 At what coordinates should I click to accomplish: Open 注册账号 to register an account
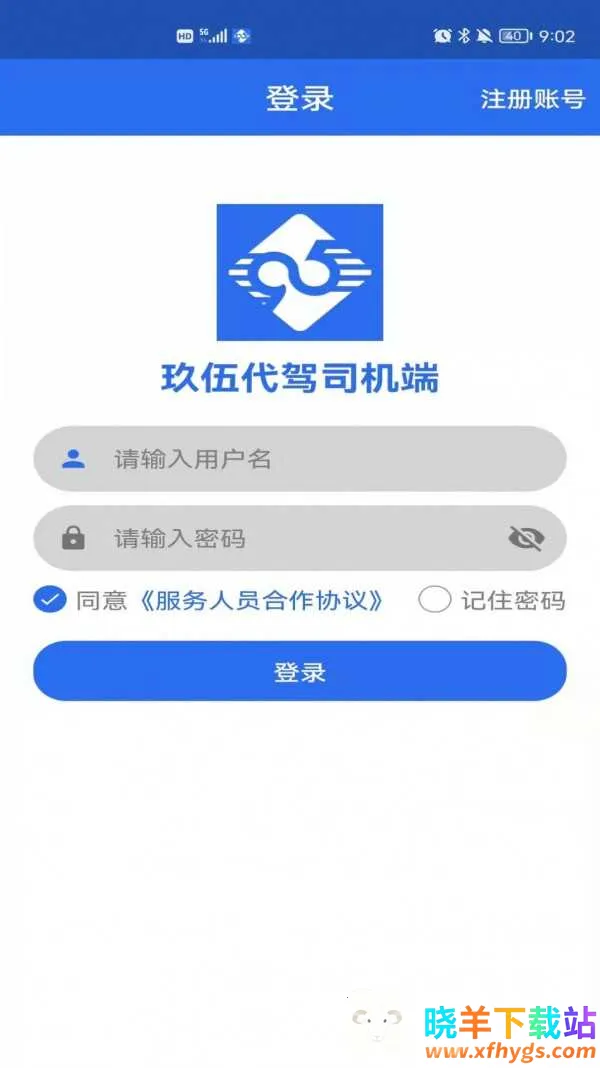[x=532, y=99]
